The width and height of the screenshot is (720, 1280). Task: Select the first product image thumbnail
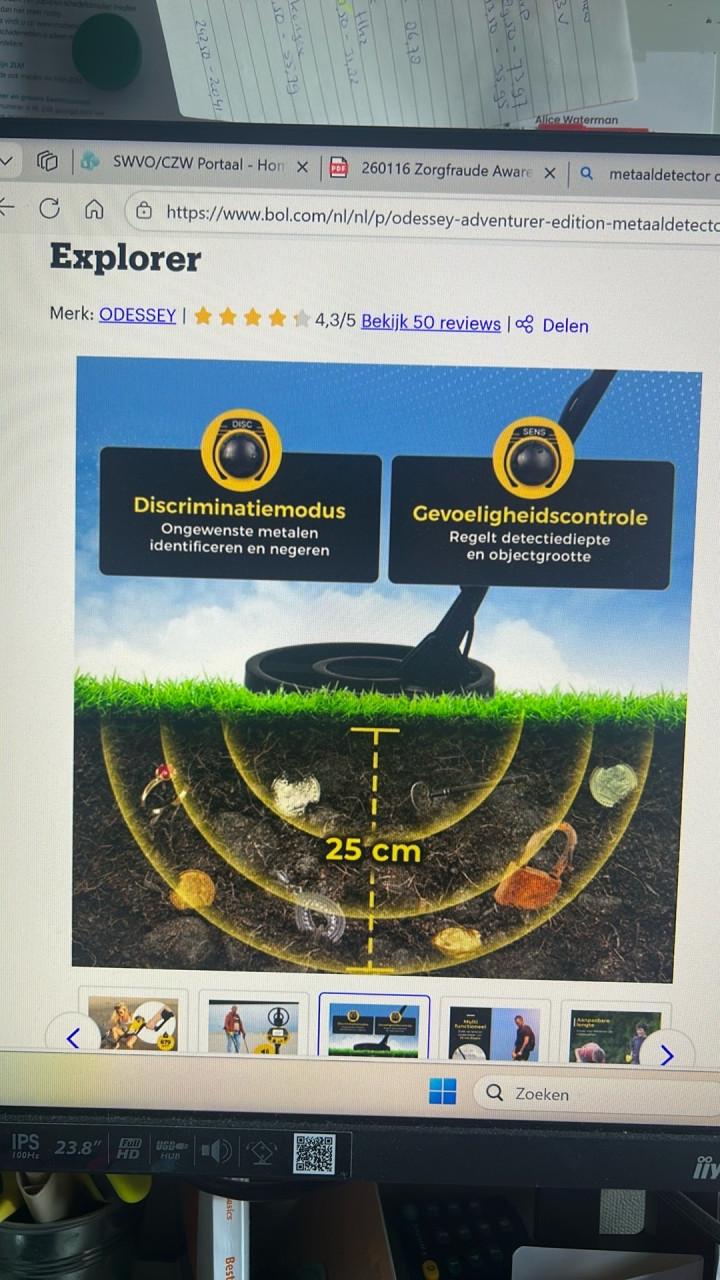pos(134,1024)
